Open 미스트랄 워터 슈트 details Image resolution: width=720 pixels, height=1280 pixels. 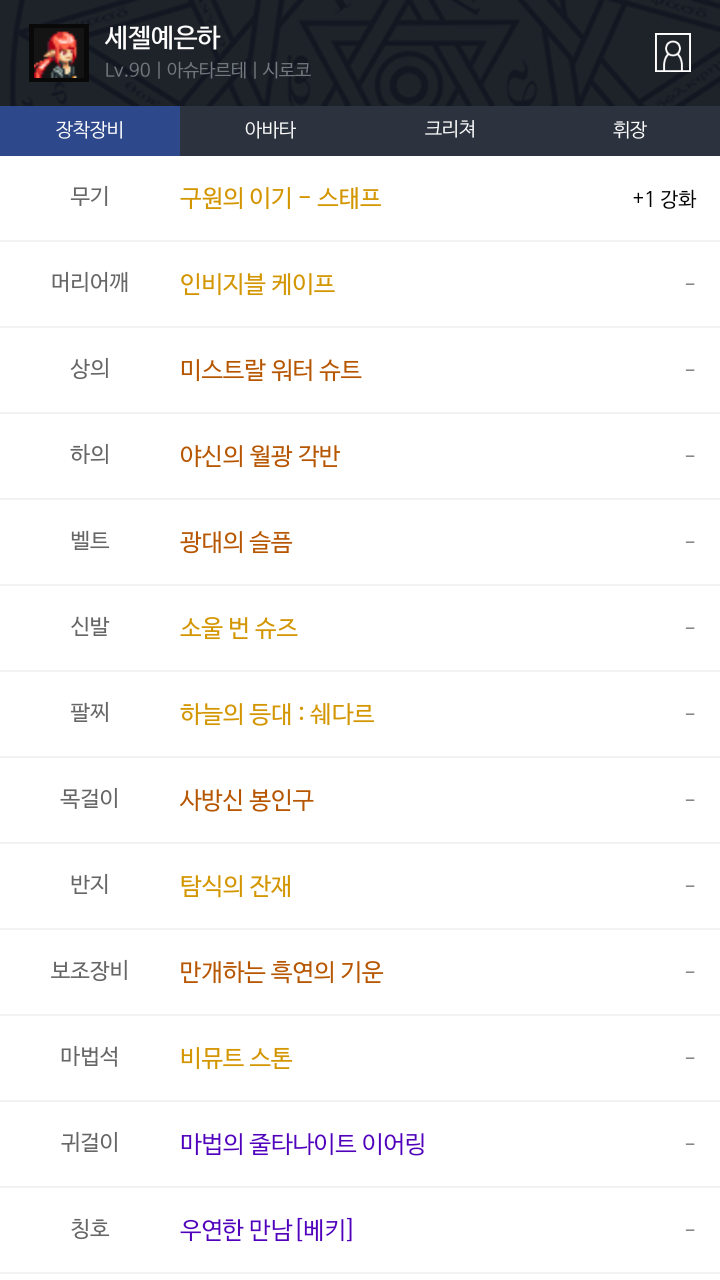click(x=270, y=370)
